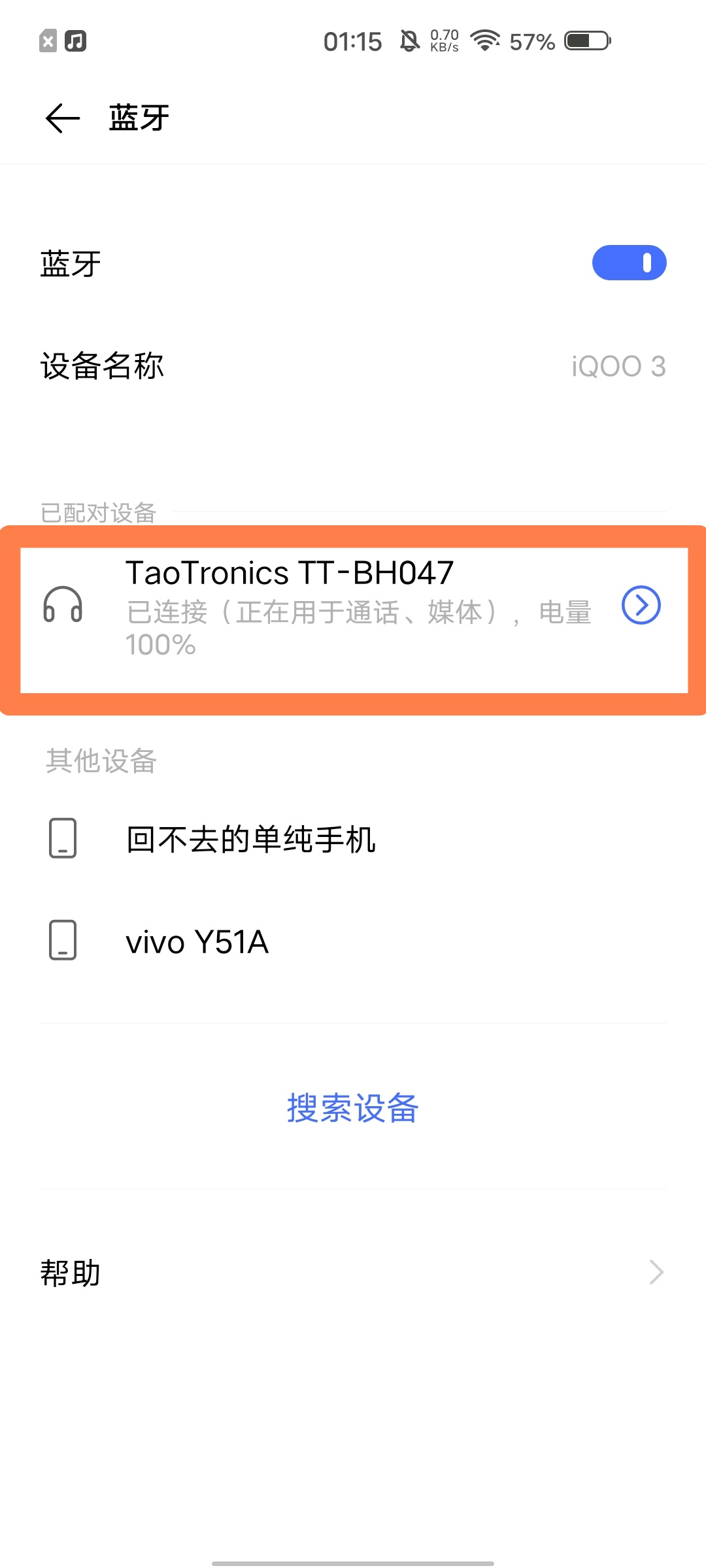Go back from the 蓝牙 screen

pyautogui.click(x=63, y=118)
